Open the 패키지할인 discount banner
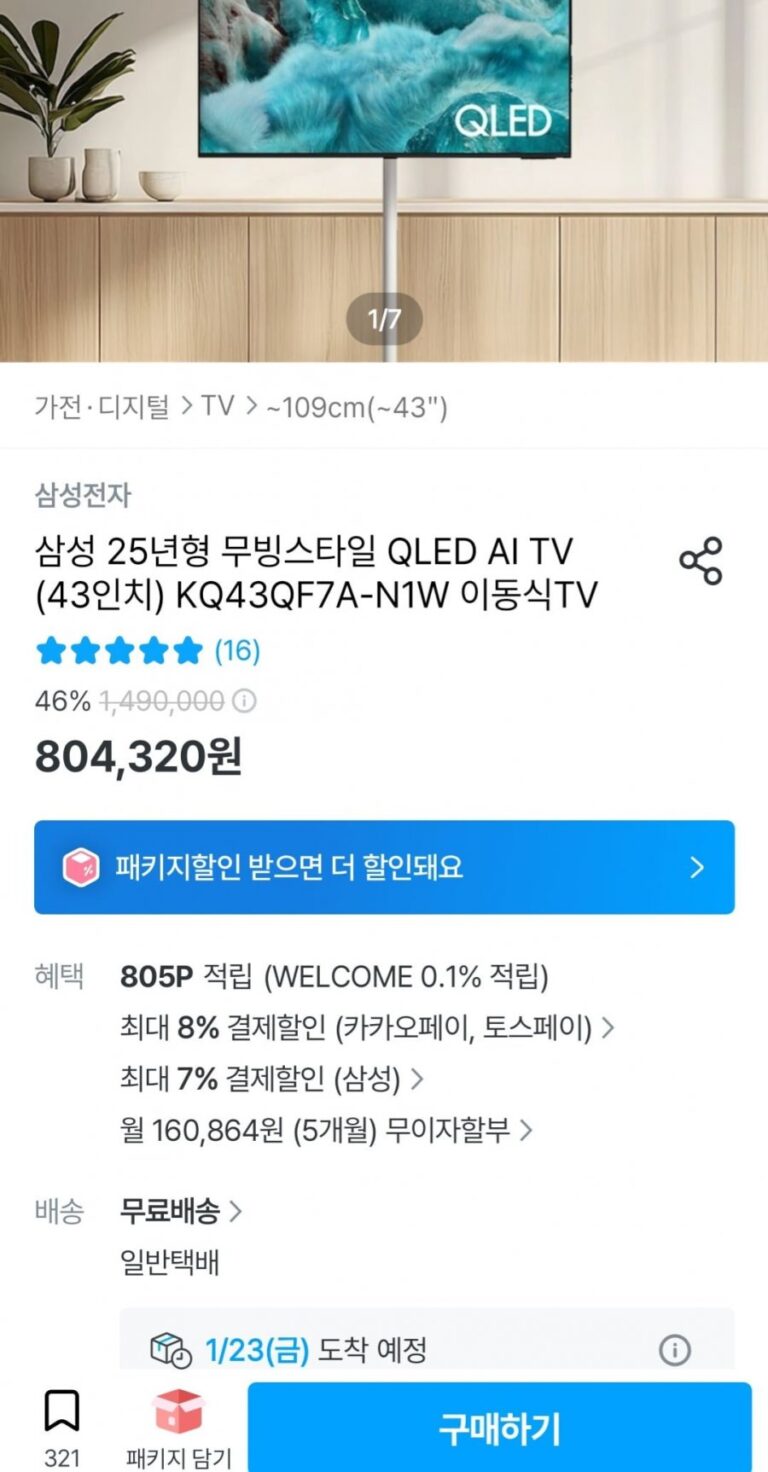 coord(384,867)
